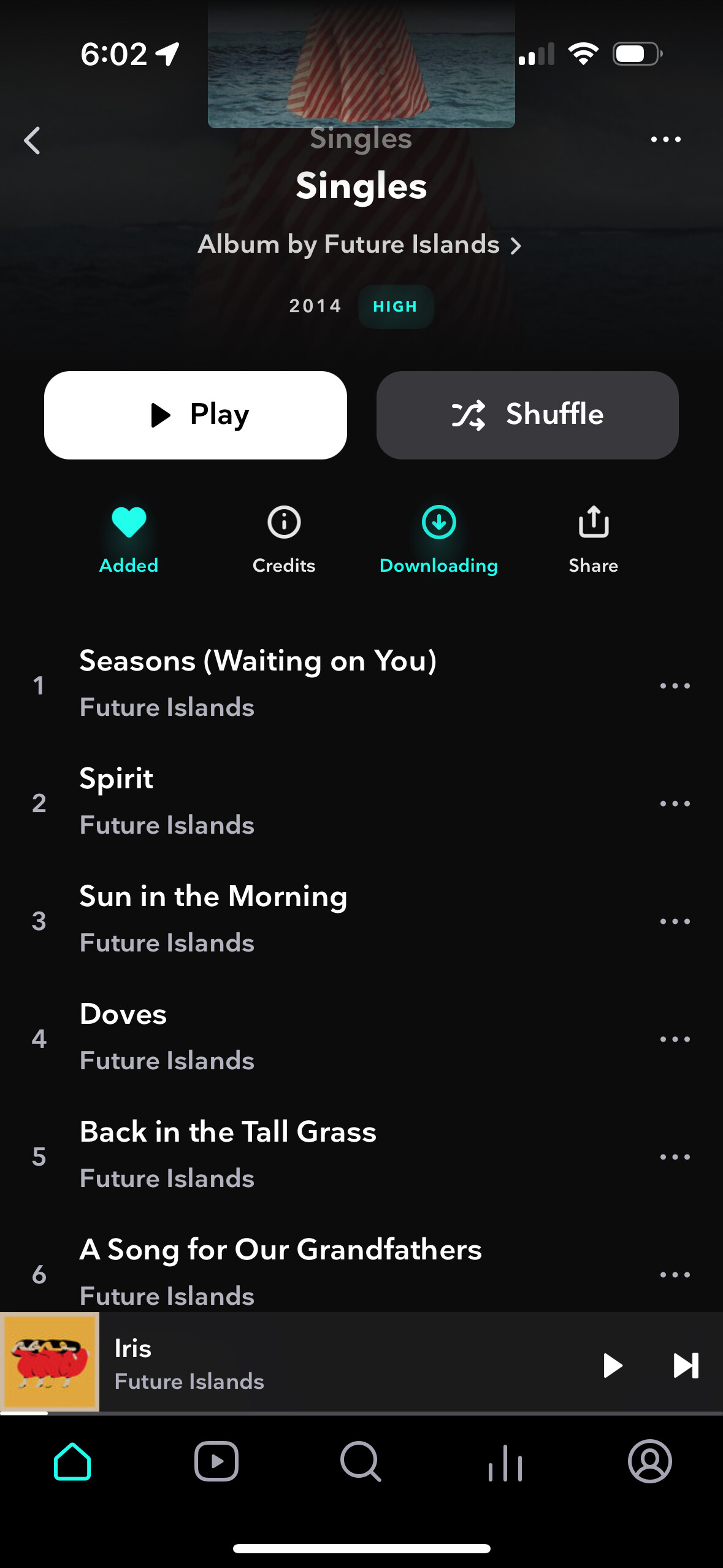Image resolution: width=723 pixels, height=1568 pixels.
Task: Open options menu for Seasons (Waiting on You)
Action: [x=675, y=685]
